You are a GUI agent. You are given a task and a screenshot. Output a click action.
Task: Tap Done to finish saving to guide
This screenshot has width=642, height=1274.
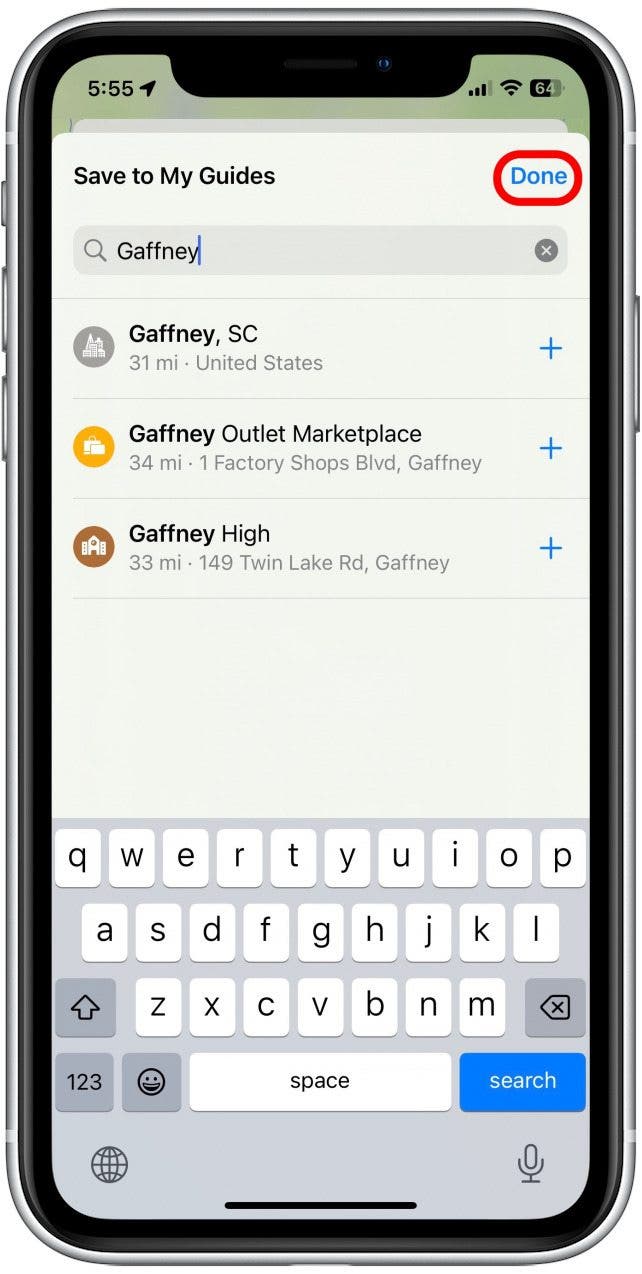(538, 176)
